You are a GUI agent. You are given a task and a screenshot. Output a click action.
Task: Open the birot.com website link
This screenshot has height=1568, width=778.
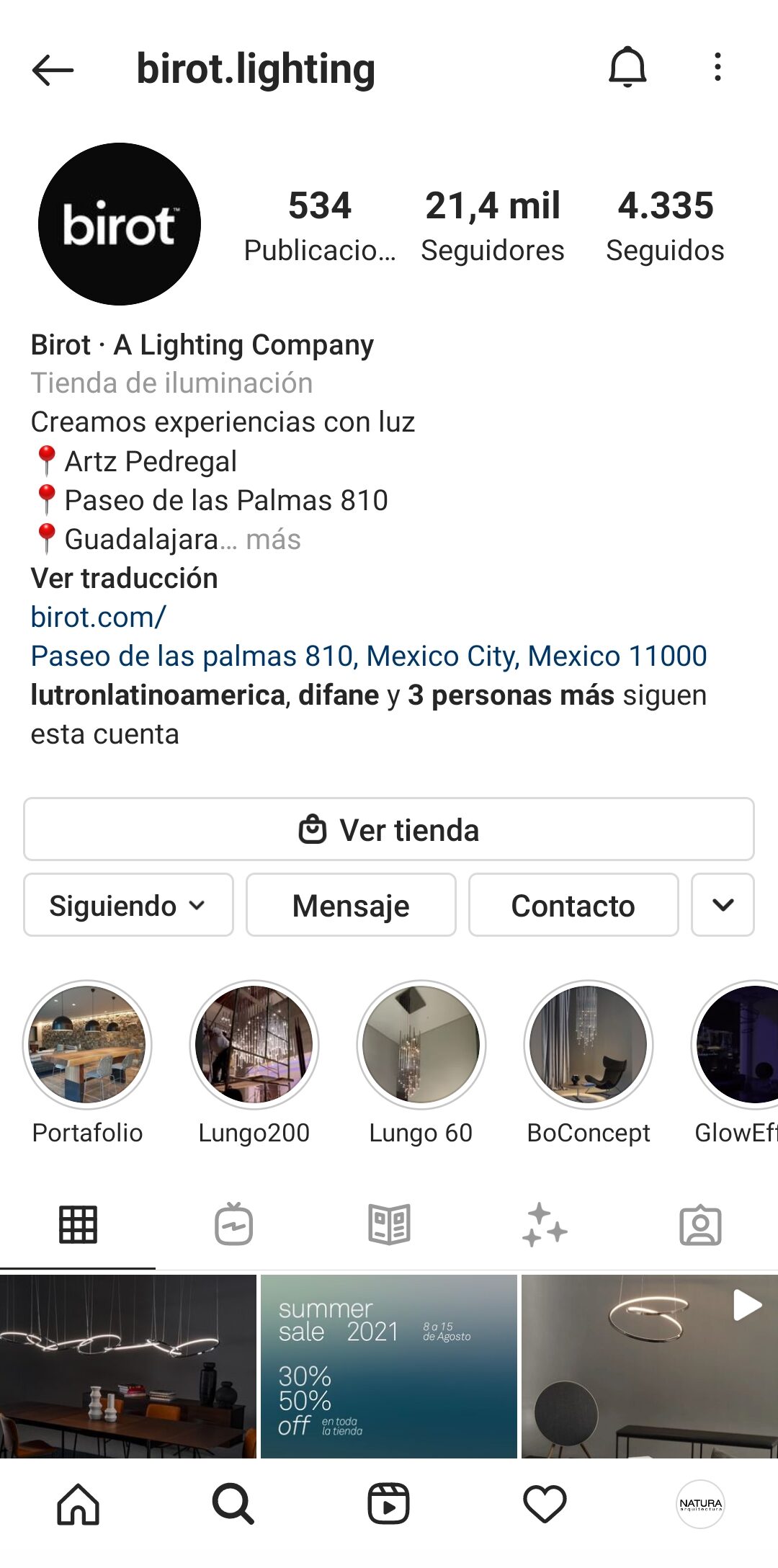98,617
